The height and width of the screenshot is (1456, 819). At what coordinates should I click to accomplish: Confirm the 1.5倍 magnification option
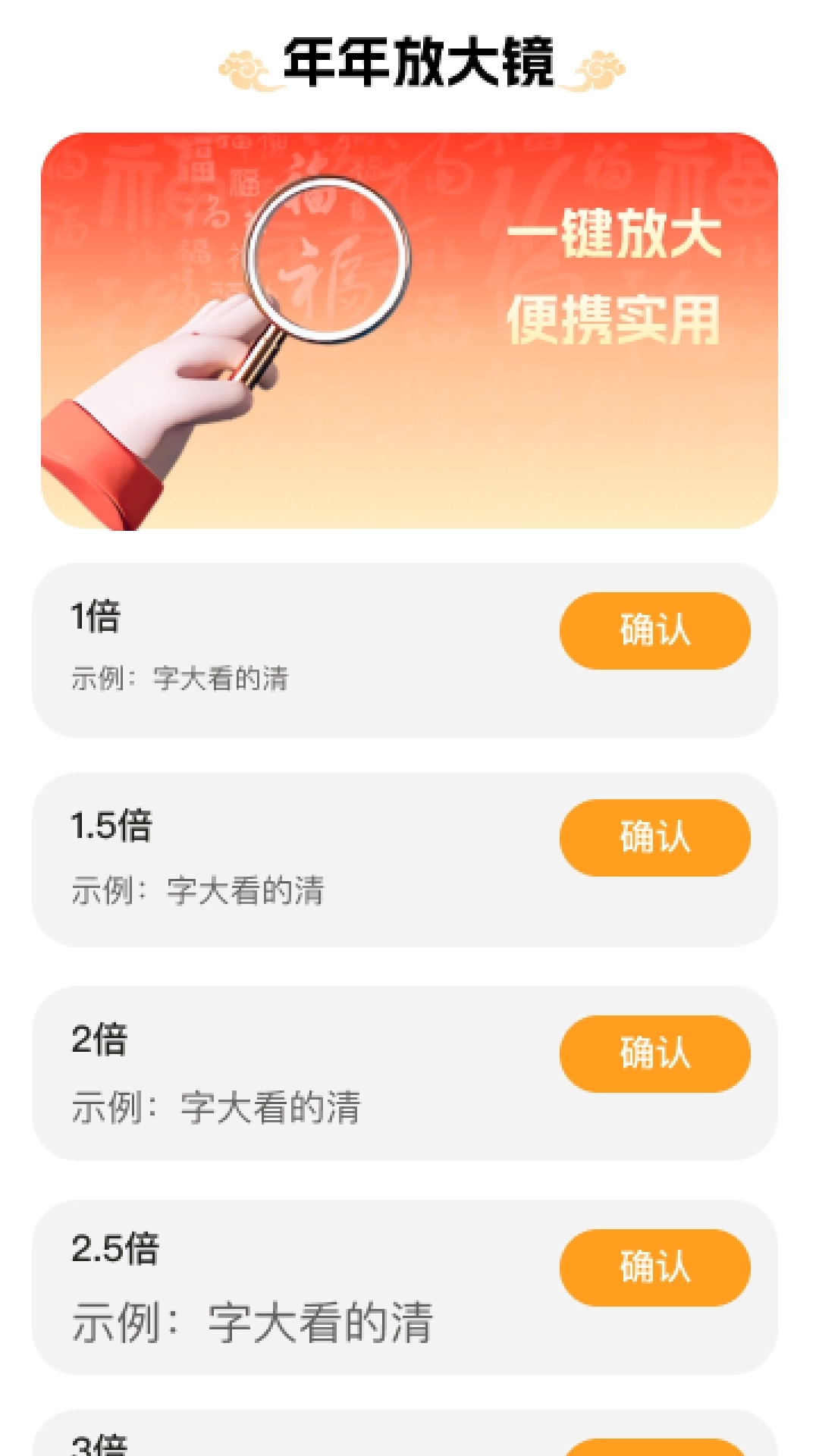coord(654,838)
